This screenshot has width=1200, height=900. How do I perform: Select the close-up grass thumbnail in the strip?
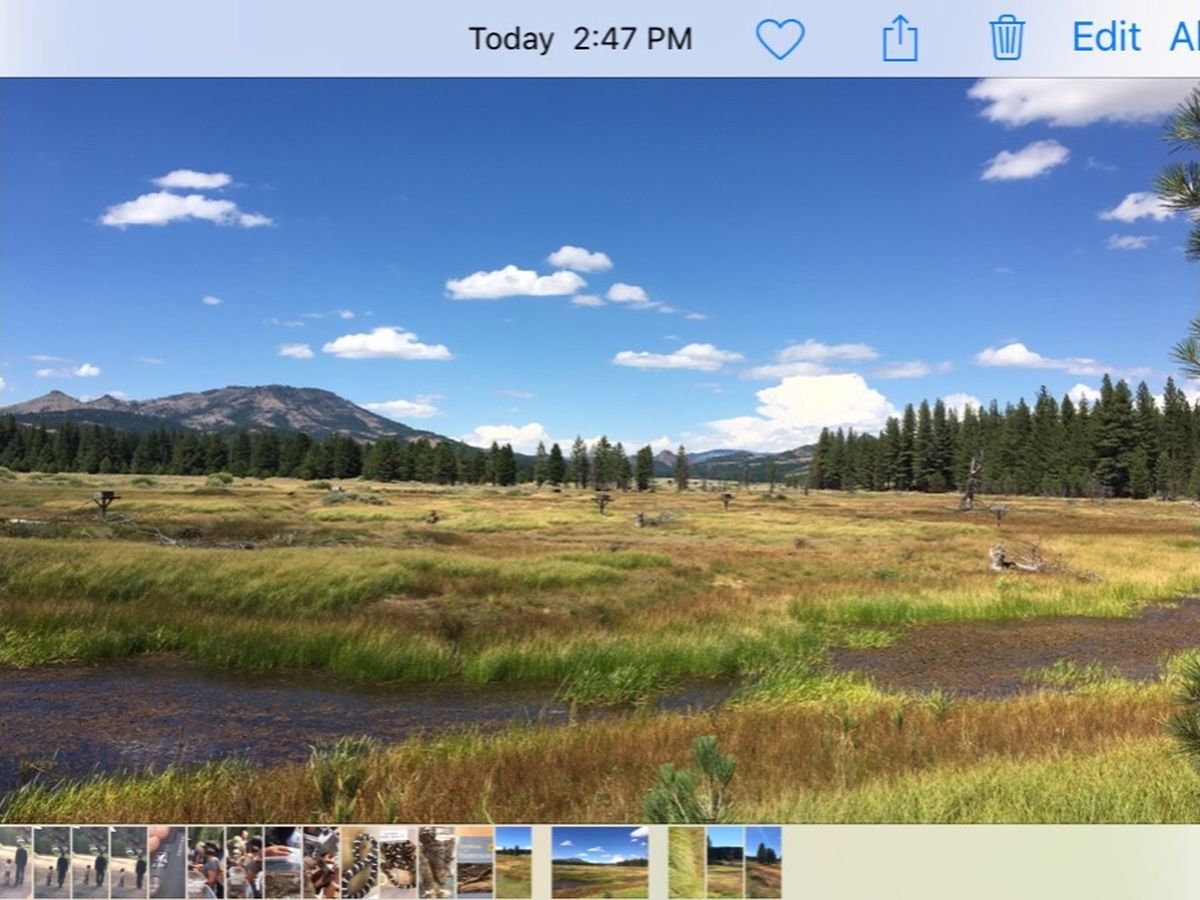(686, 862)
